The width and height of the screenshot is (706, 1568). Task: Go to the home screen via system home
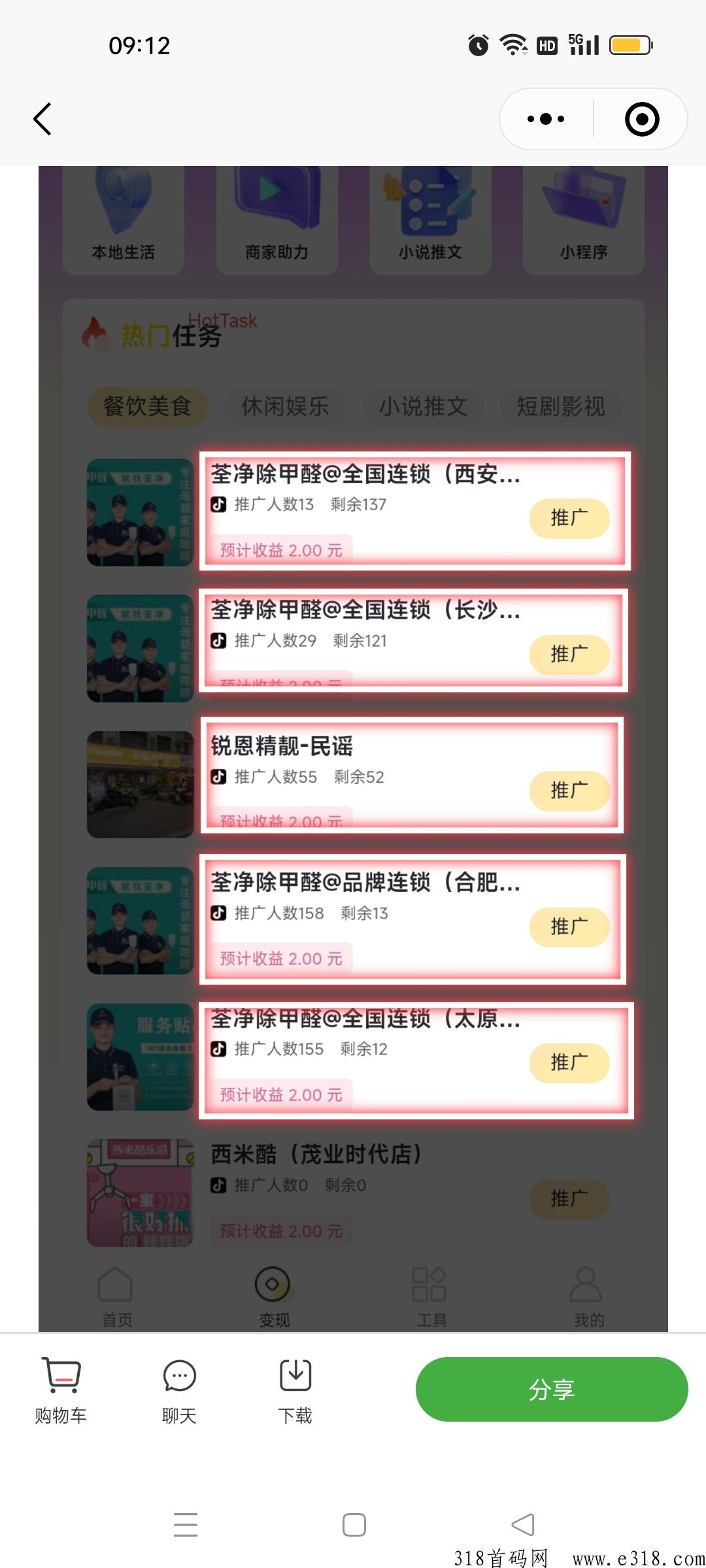[354, 1525]
